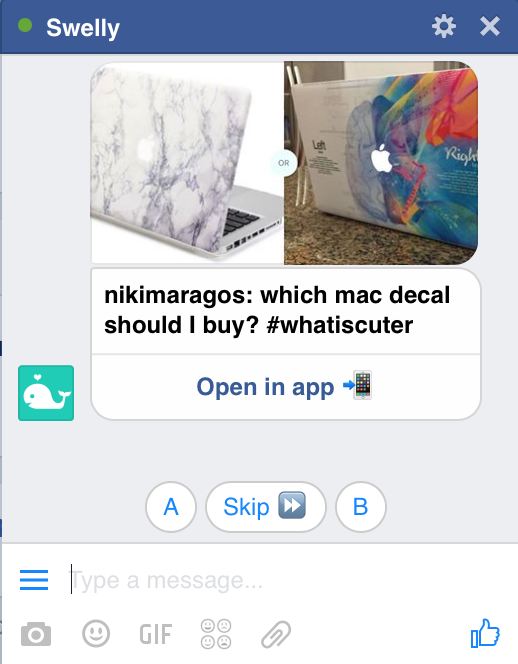Open the mac decal comparison image
This screenshot has width=518, height=664.
[x=284, y=163]
